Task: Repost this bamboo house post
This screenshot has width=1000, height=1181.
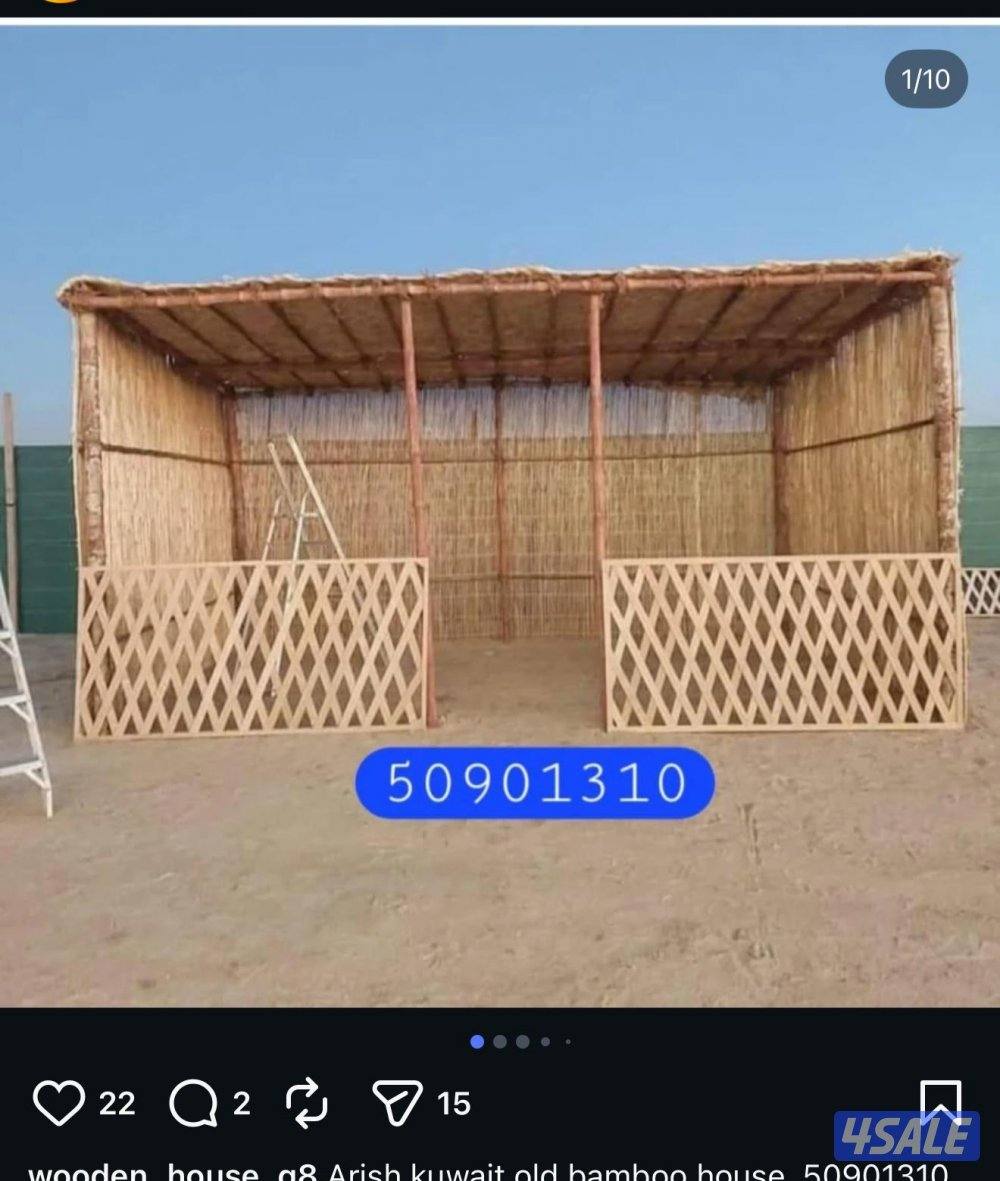Action: click(x=306, y=1103)
